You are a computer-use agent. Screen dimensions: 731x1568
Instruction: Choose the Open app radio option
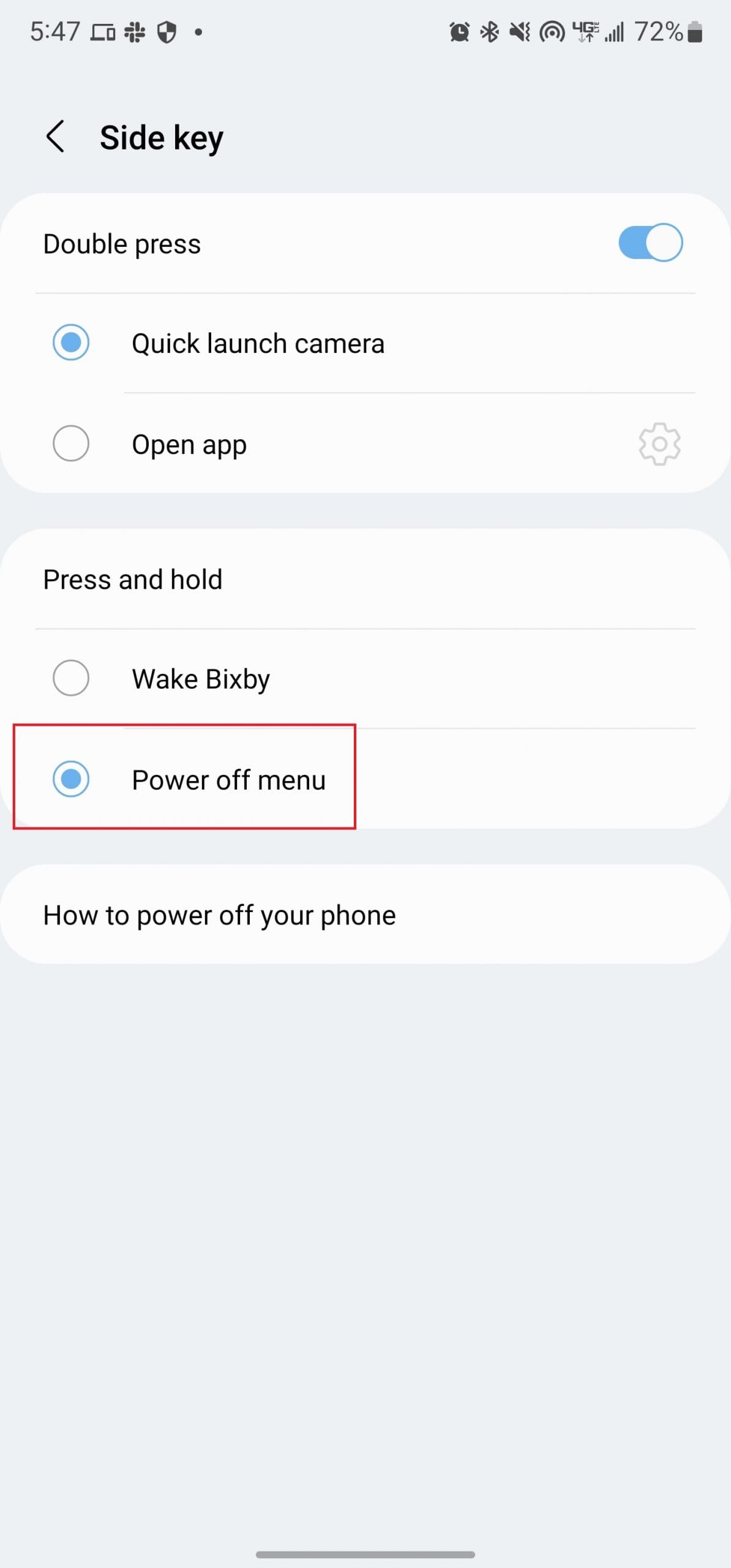(71, 443)
